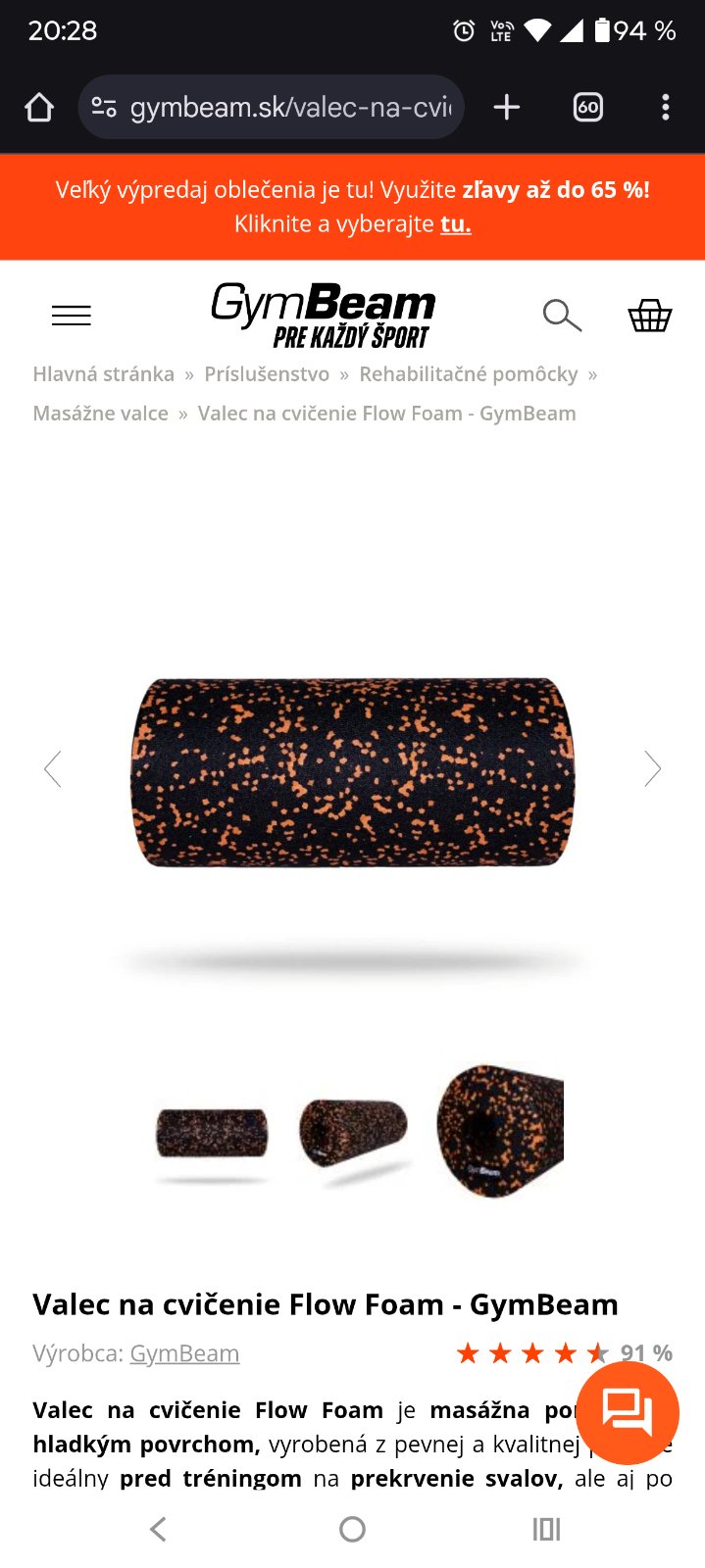The height and width of the screenshot is (1568, 705).
Task: Open a new browser tab
Action: 506,107
